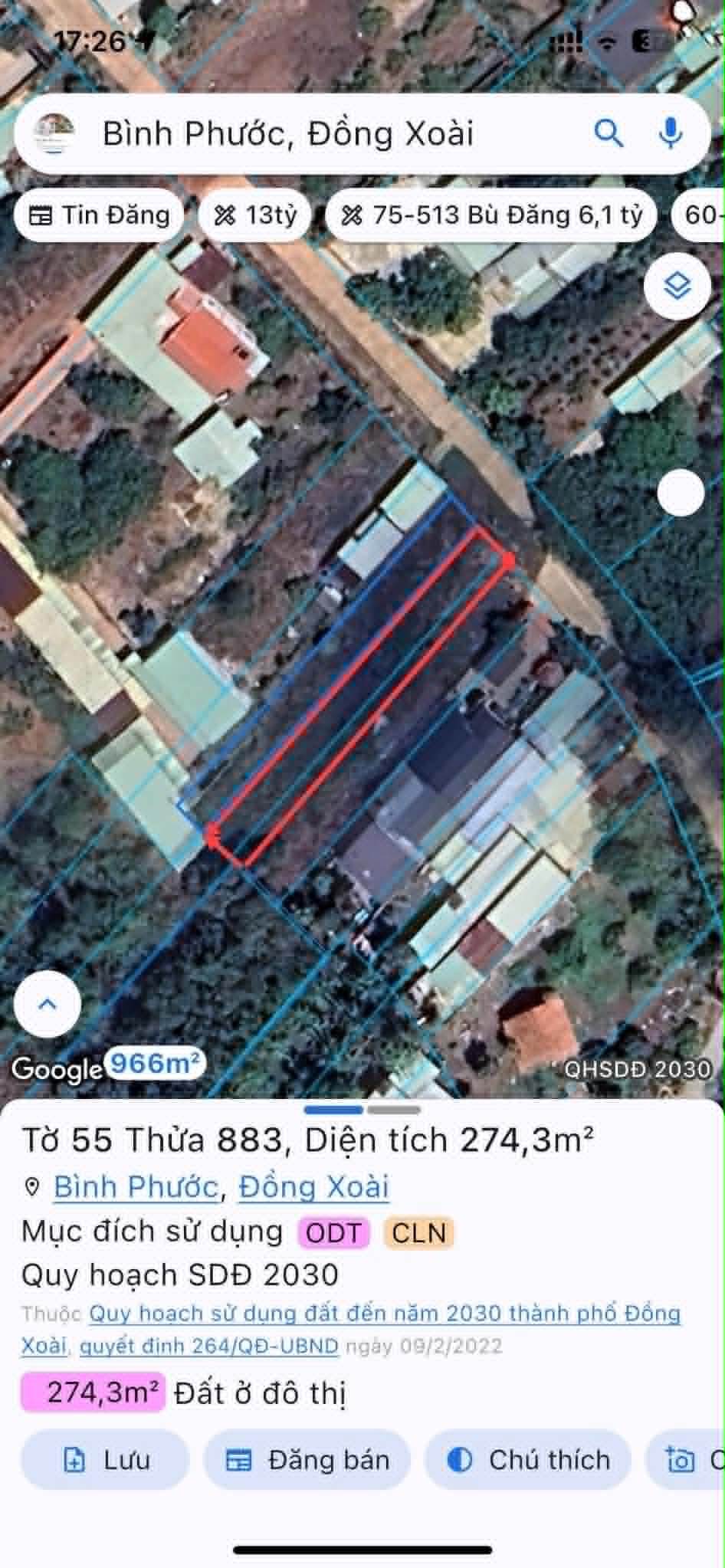This screenshot has width=725, height=1568.
Task: Open the 75-513 Bù Đăng 6,1 tỷ chip
Action: [x=491, y=215]
